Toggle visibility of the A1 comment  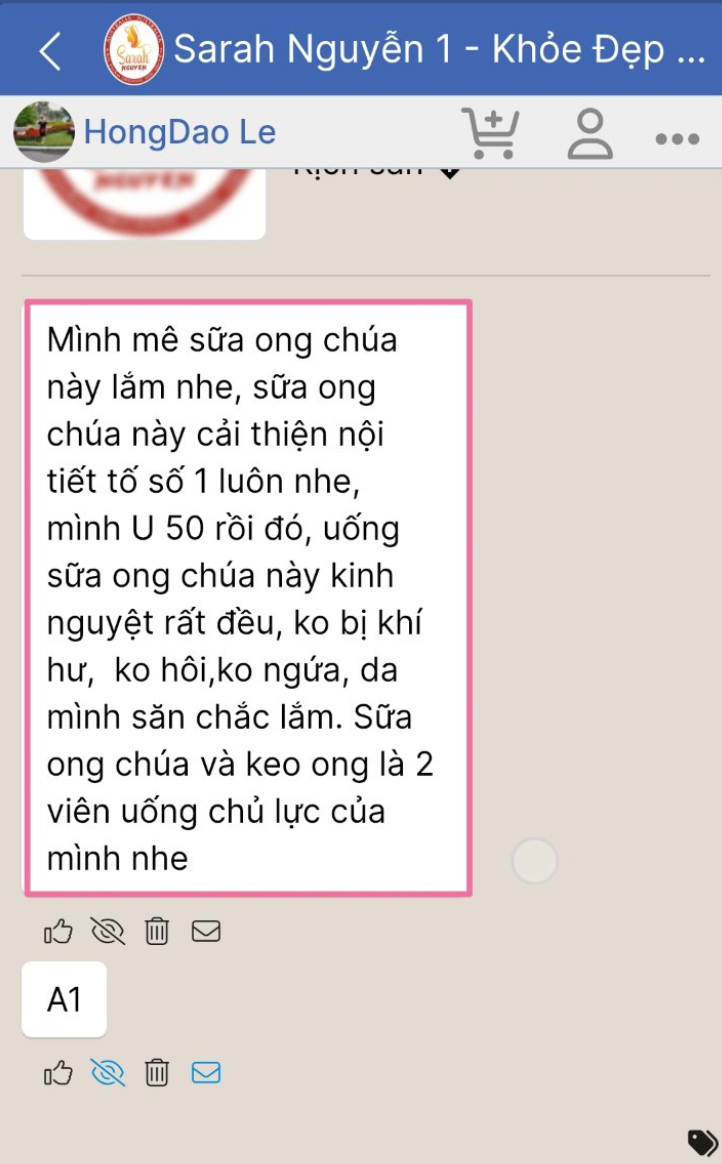coord(108,1073)
